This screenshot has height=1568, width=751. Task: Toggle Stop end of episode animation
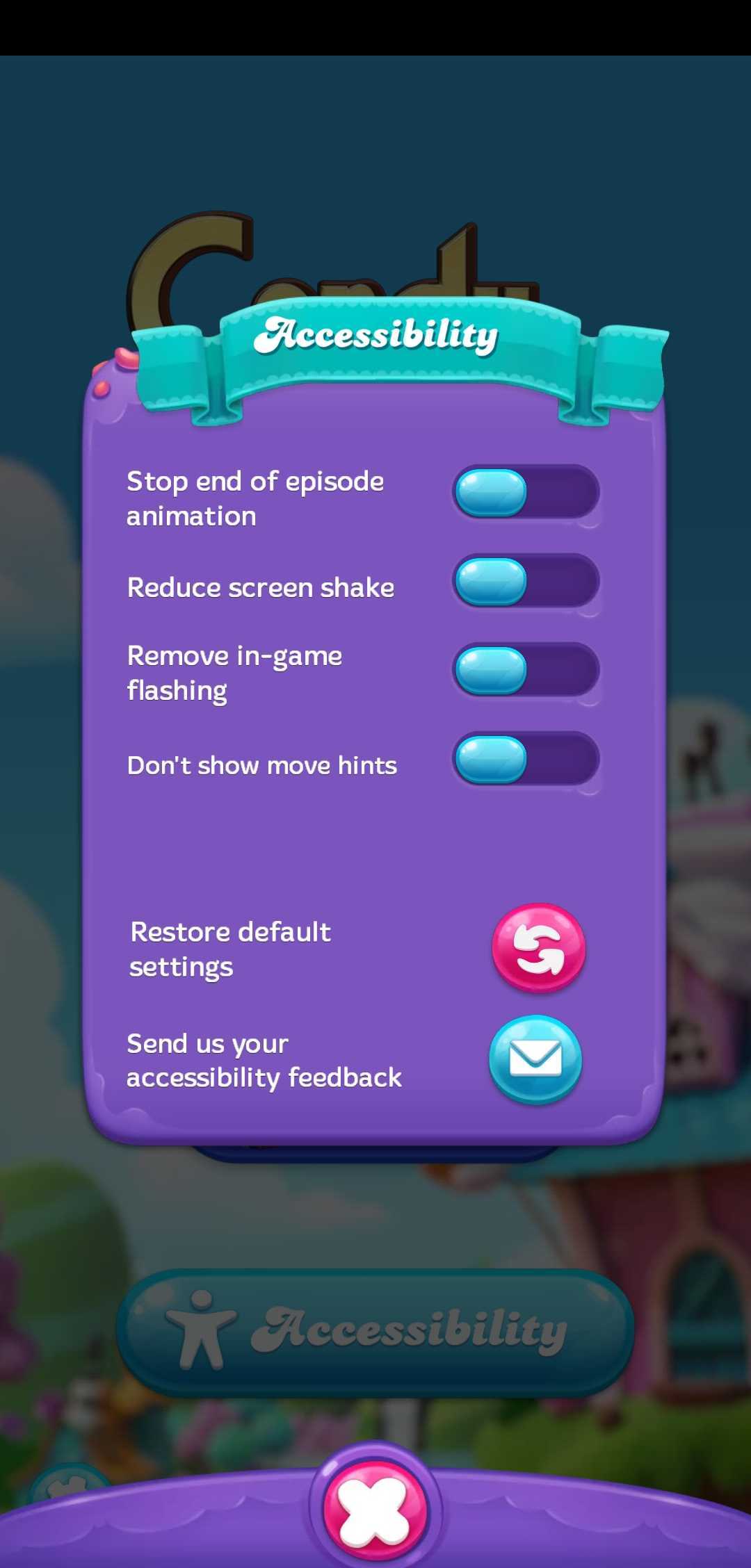pyautogui.click(x=526, y=492)
